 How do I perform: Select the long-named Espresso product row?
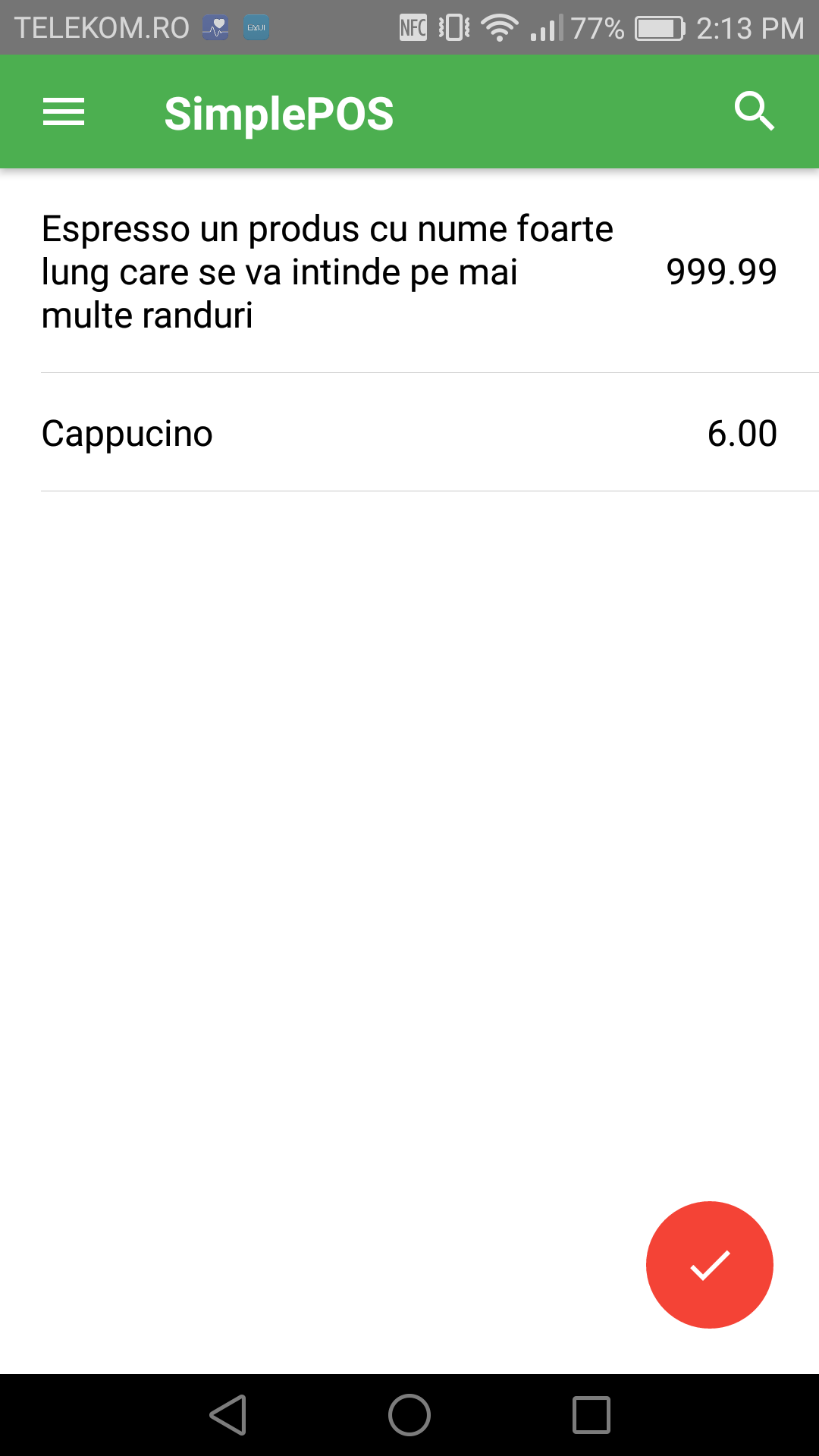point(409,271)
